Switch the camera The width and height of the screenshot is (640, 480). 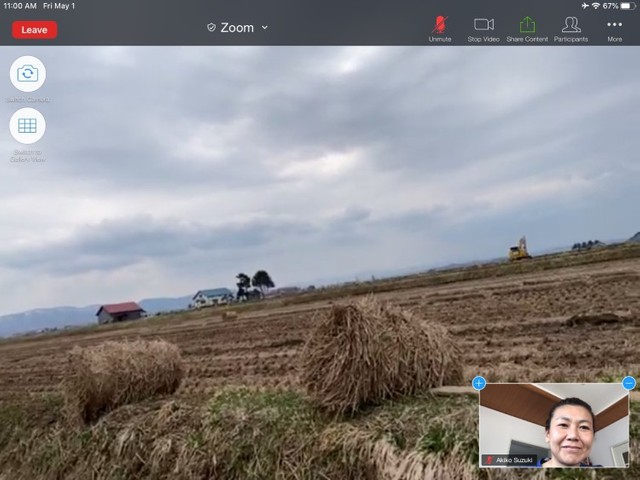tap(27, 74)
